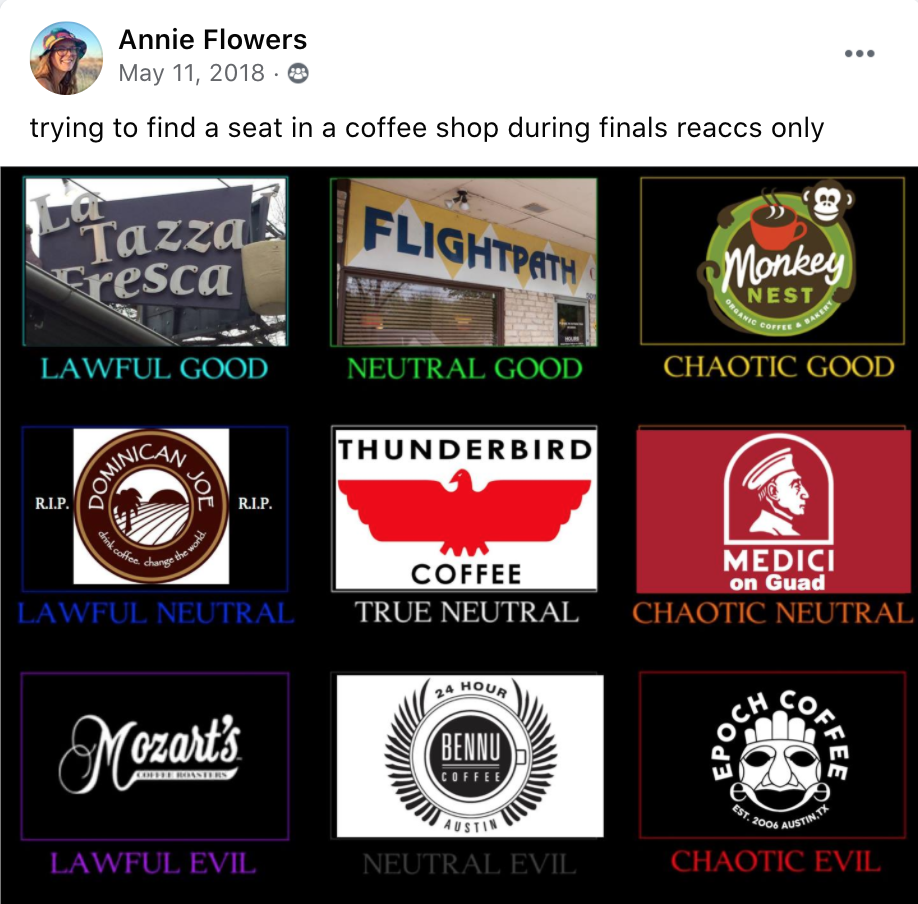Open the May 11, 2018 post timestamp
The height and width of the screenshot is (904, 918).
(x=191, y=73)
